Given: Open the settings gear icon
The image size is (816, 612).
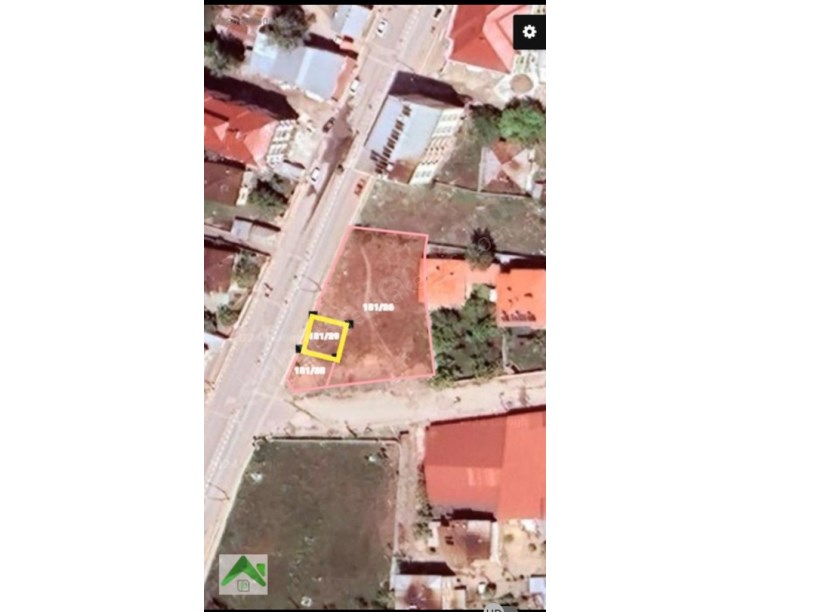Looking at the screenshot, I should pyautogui.click(x=529, y=32).
